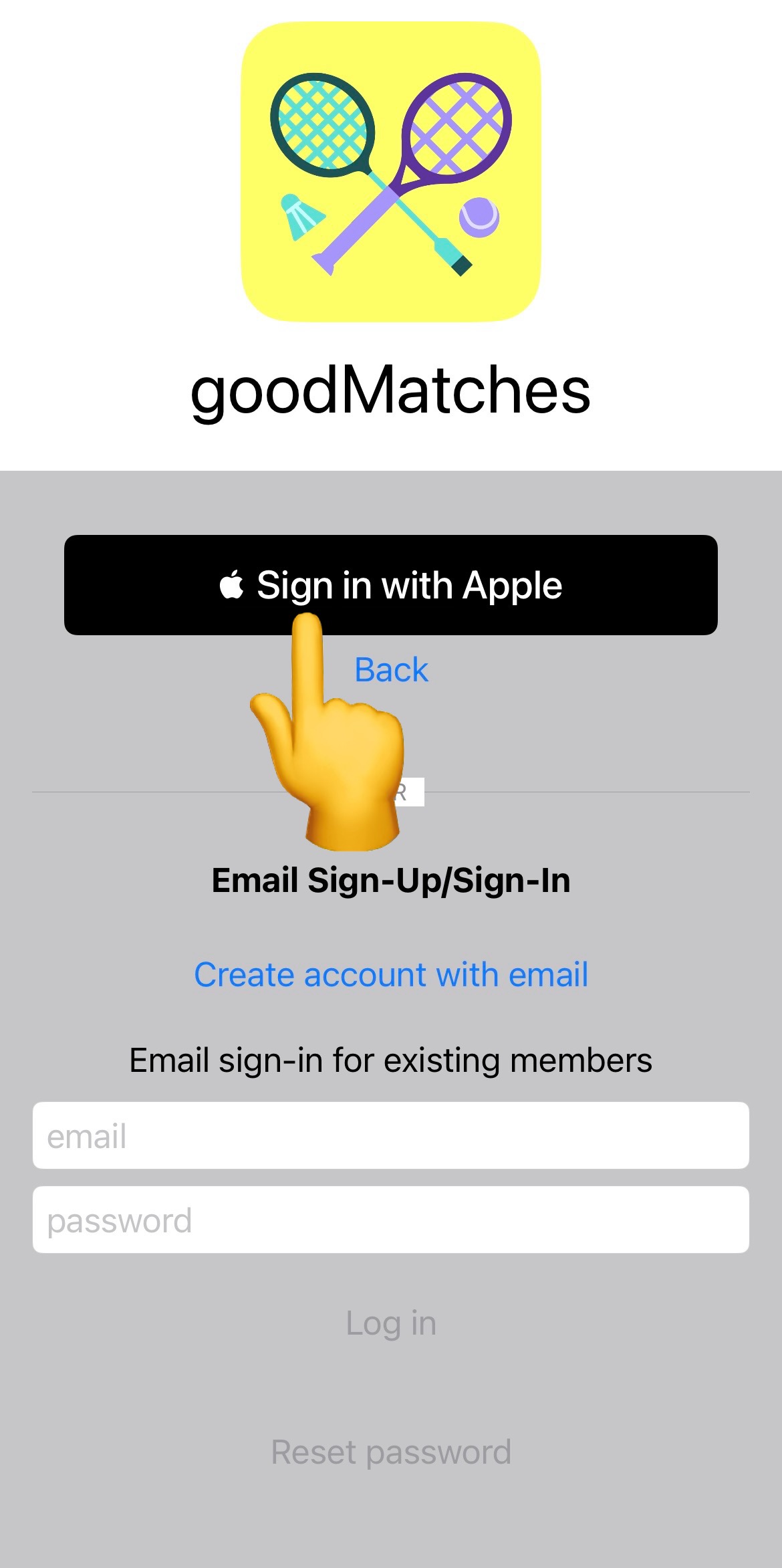Focus the email input field
This screenshot has width=782, height=1568.
point(391,1135)
